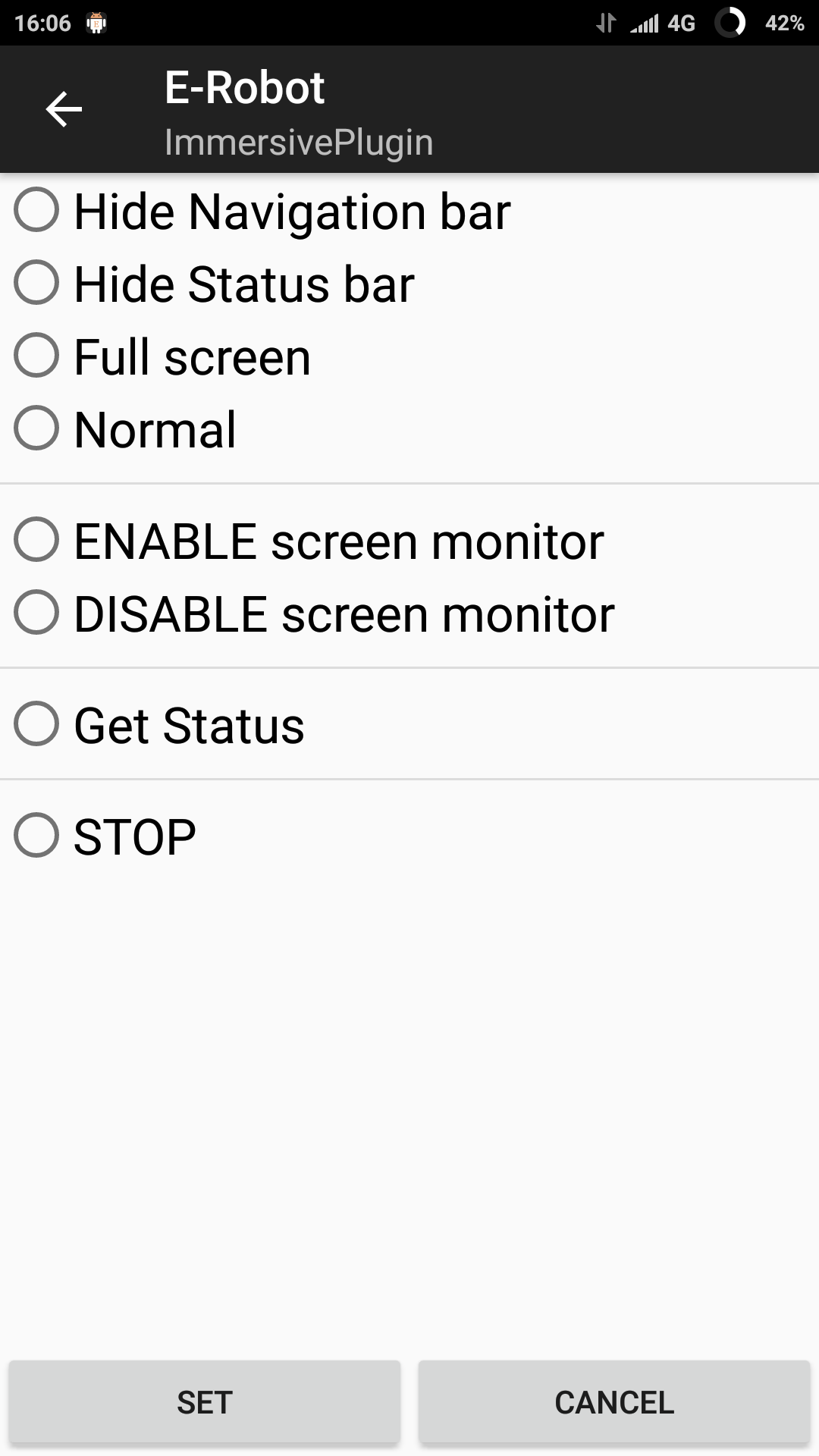Choose Hide Status bar radio button
Viewport: 819px width, 1456px height.
click(215, 284)
